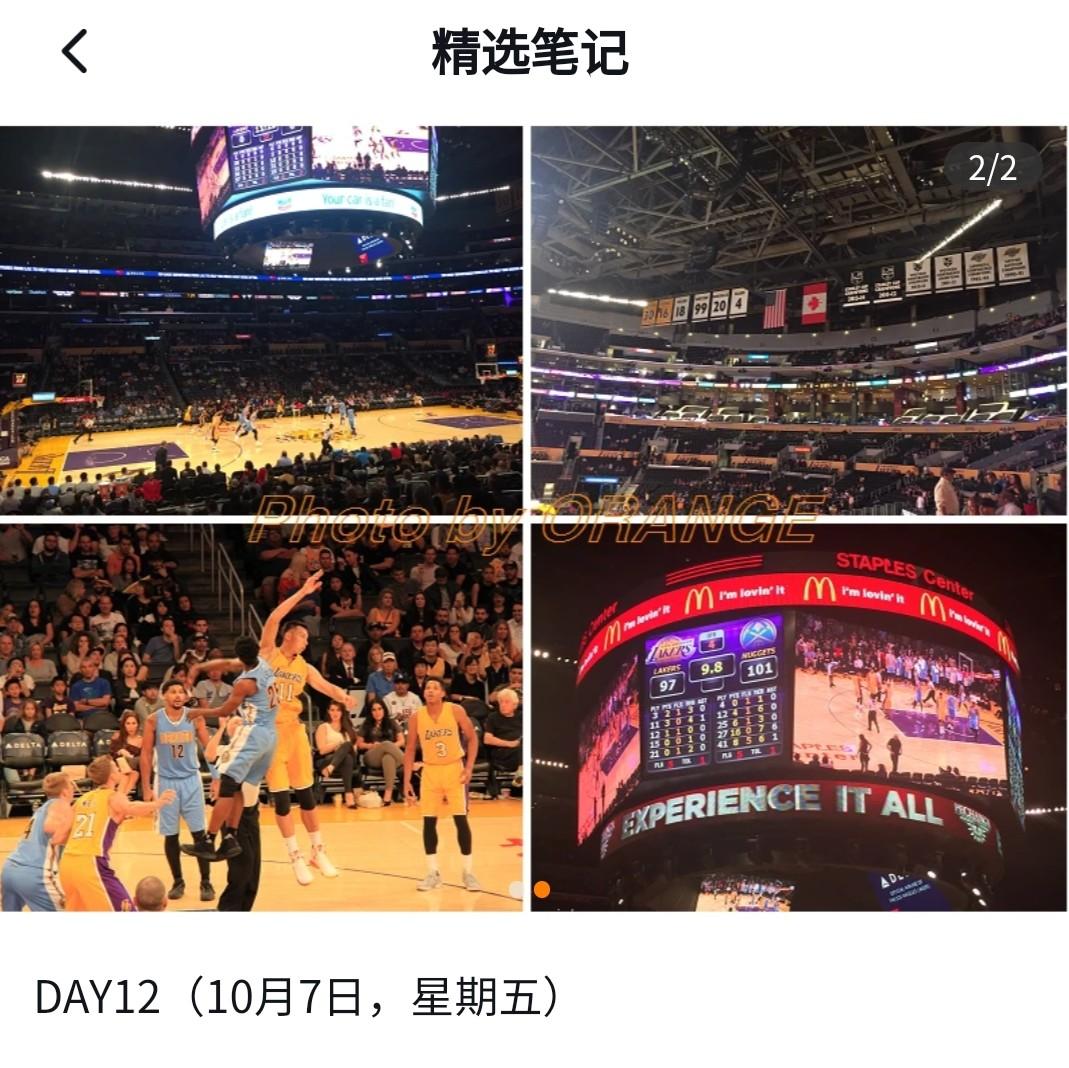
Task: Go back from the 精选笔记 page
Action: click(75, 51)
